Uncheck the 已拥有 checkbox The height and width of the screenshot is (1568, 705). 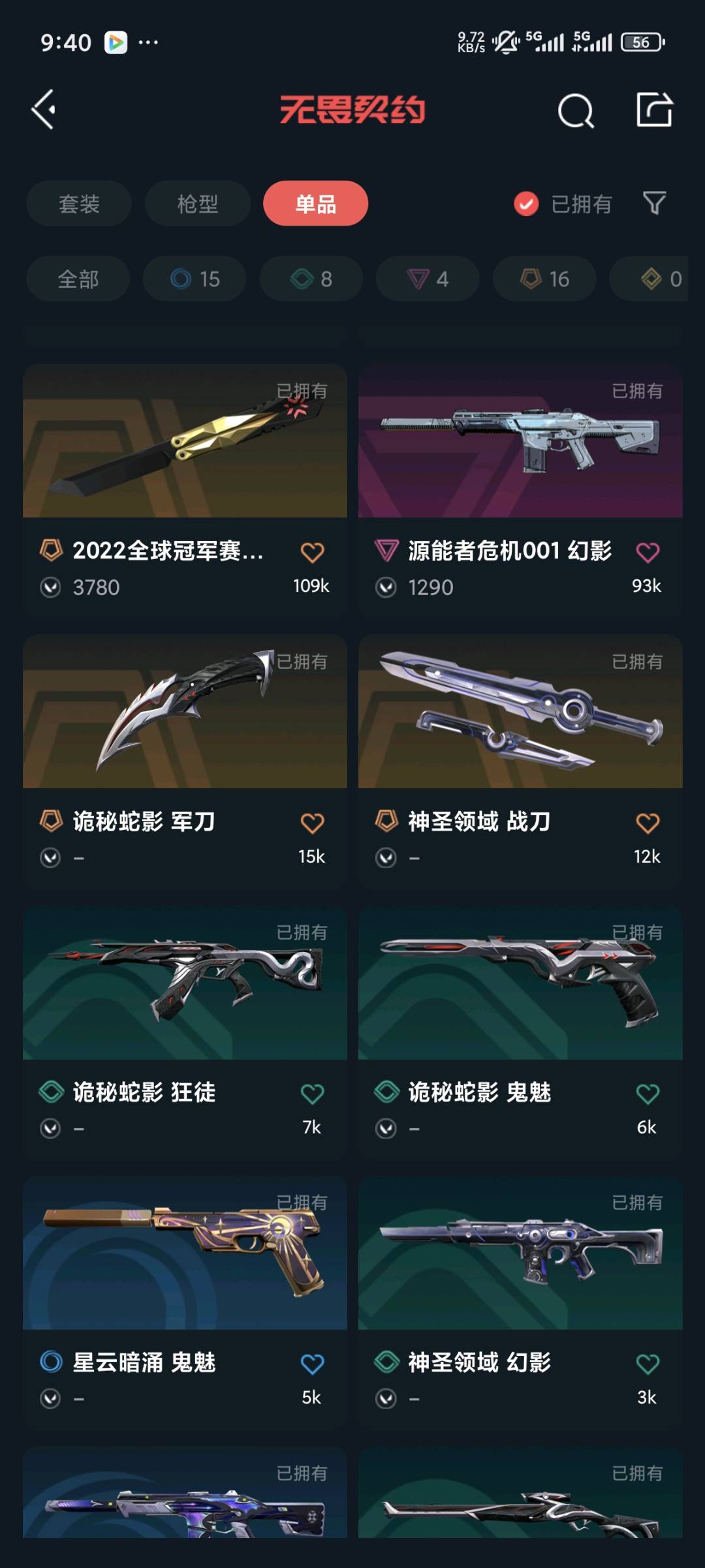pyautogui.click(x=526, y=204)
